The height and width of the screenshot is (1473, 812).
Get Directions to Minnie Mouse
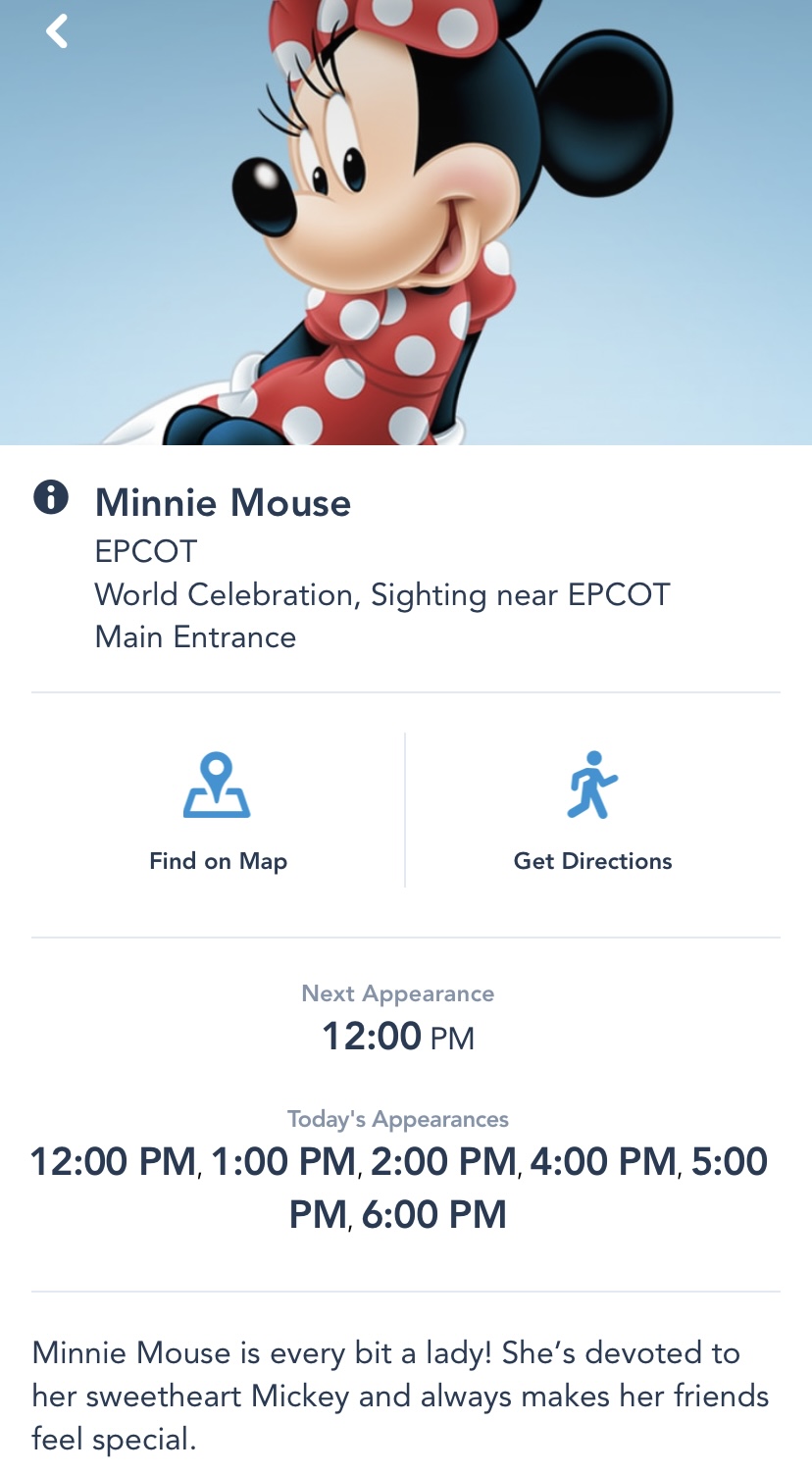[592, 810]
